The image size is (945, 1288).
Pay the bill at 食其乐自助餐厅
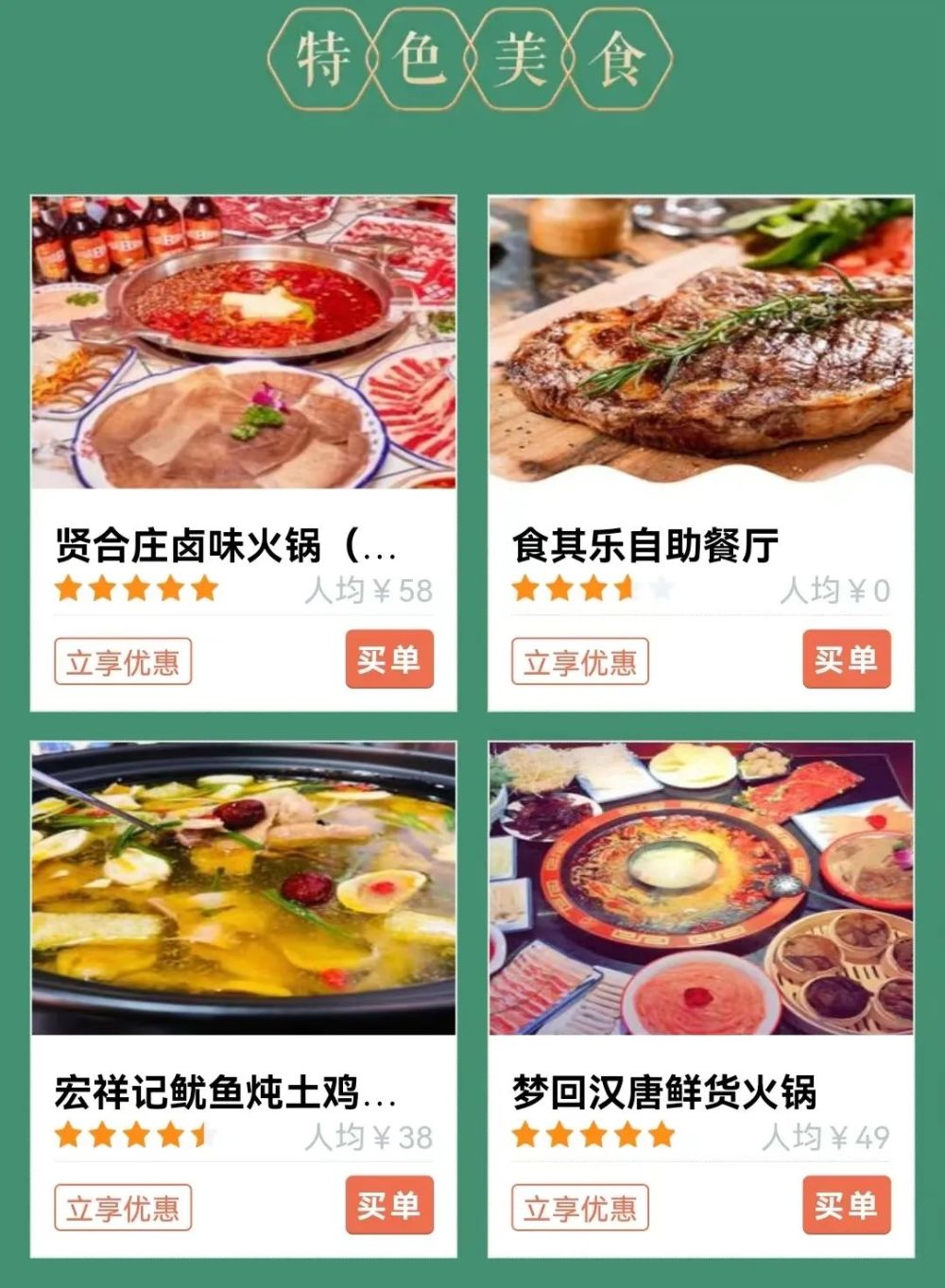point(846,660)
